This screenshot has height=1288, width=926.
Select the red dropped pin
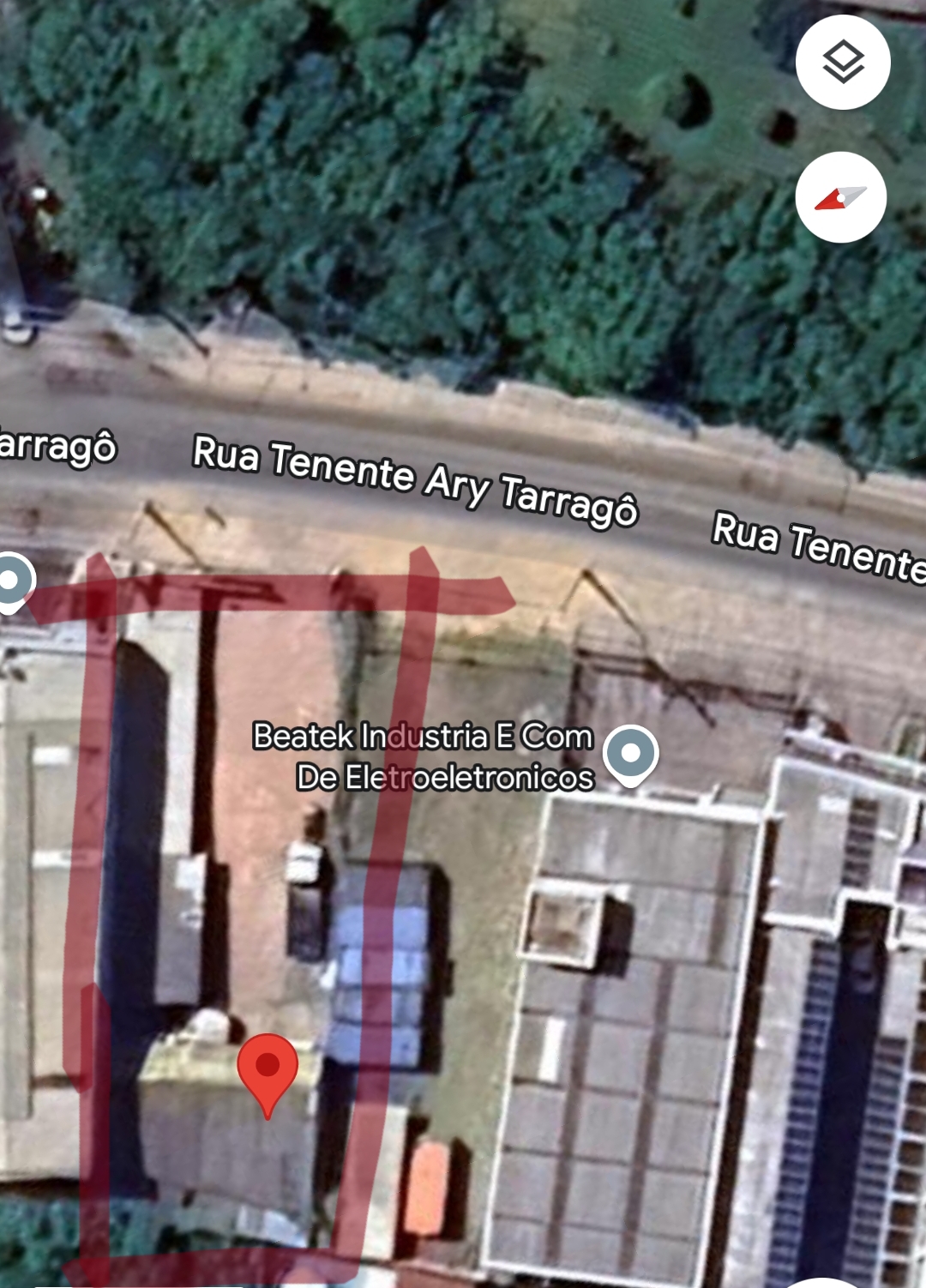[268, 1069]
